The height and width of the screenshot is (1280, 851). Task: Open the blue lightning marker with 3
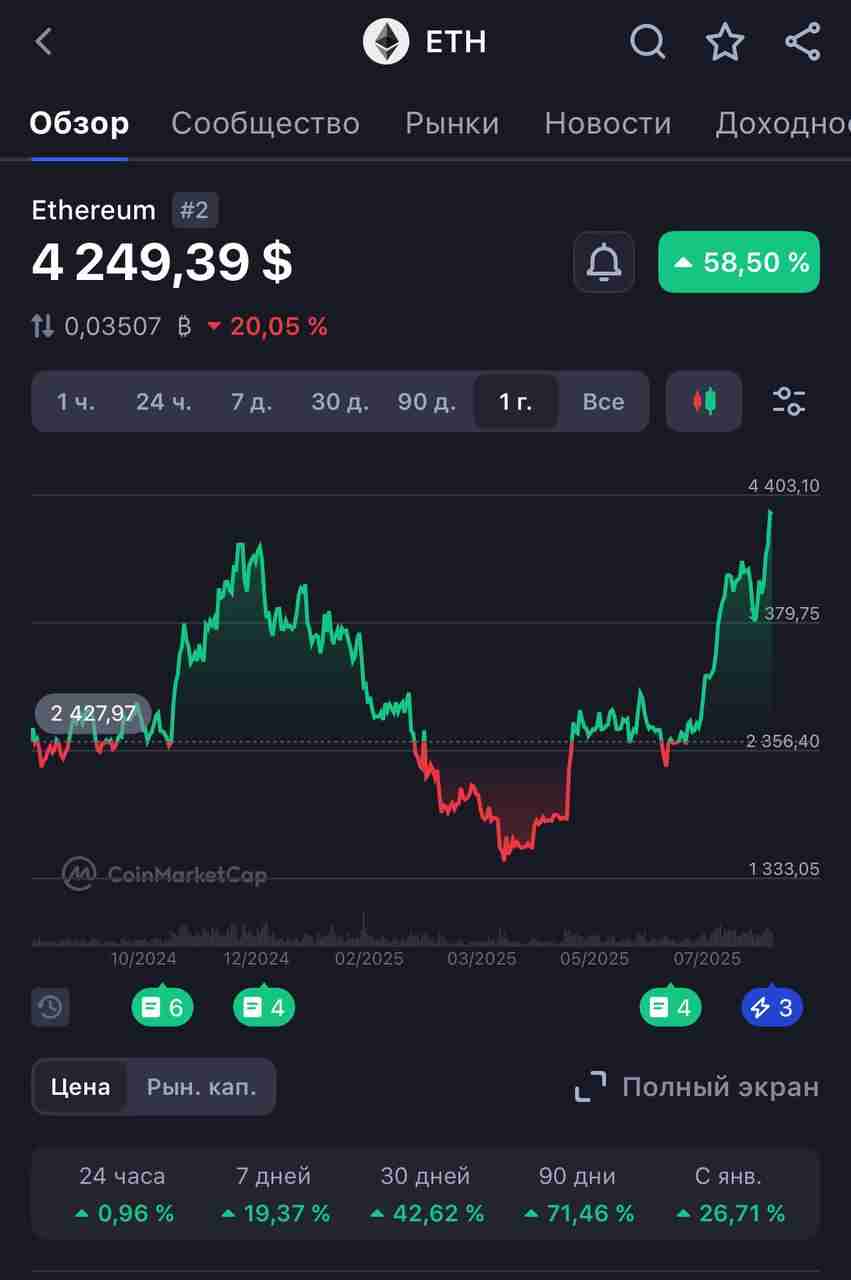tap(772, 1007)
